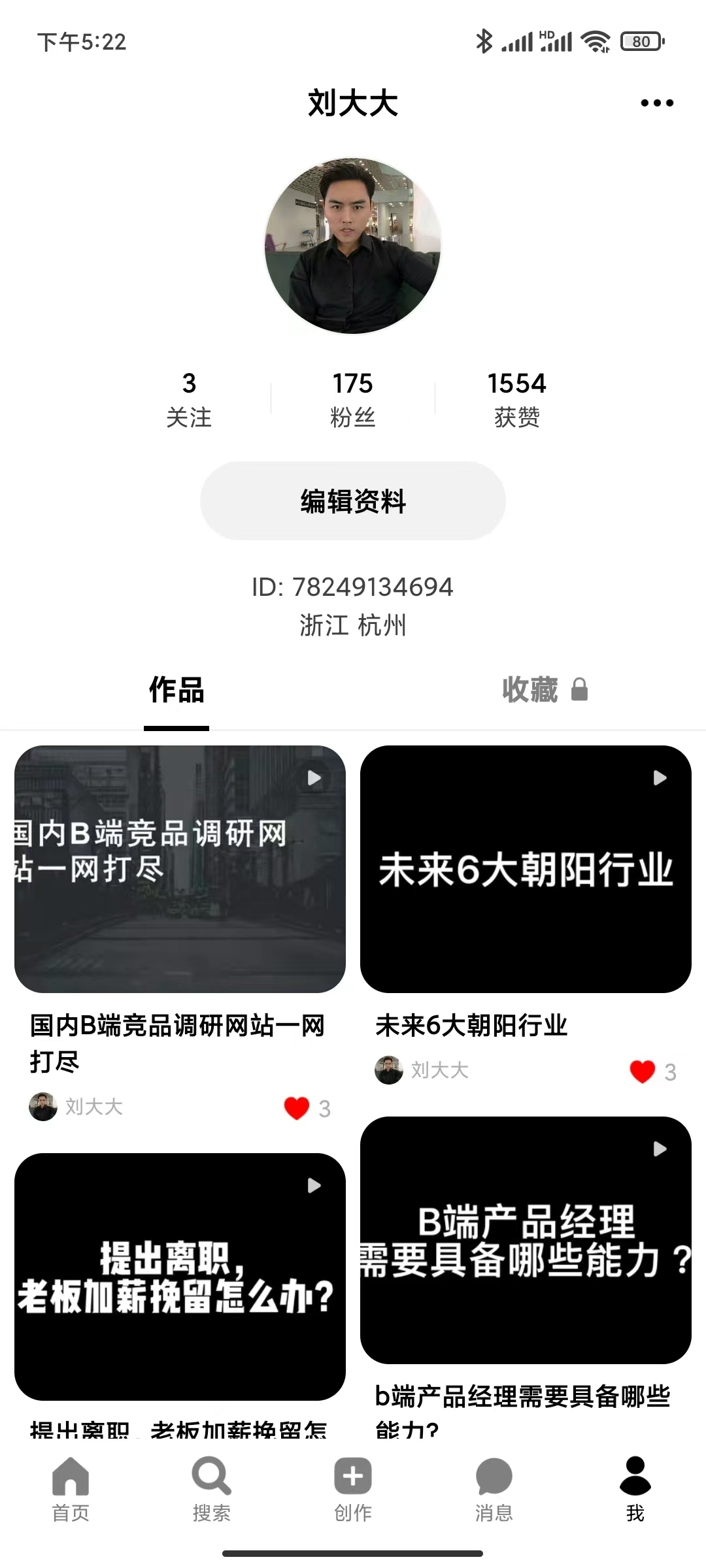The width and height of the screenshot is (706, 1568).
Task: Tap the 编辑资料 button
Action: click(x=353, y=501)
